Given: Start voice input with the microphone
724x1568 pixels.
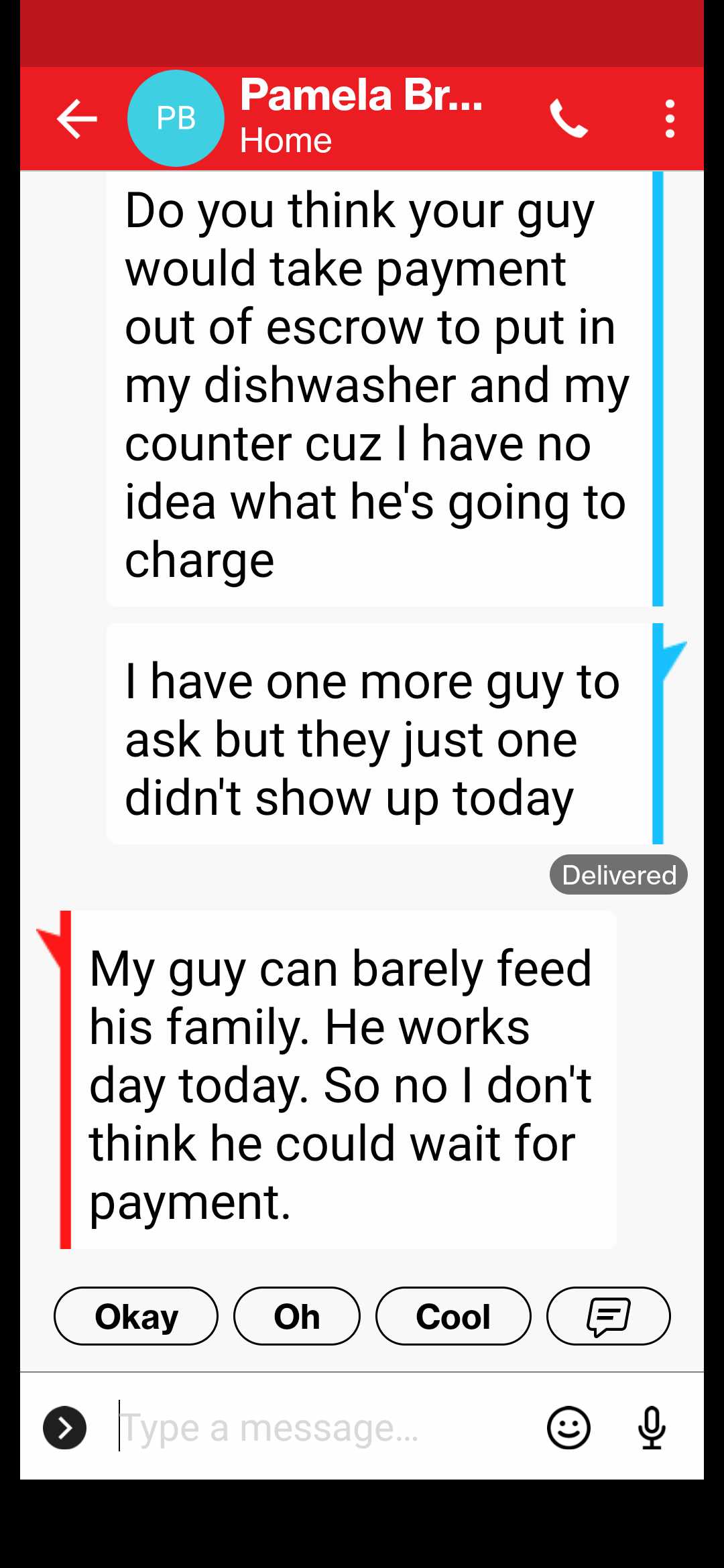Looking at the screenshot, I should coord(652,1428).
